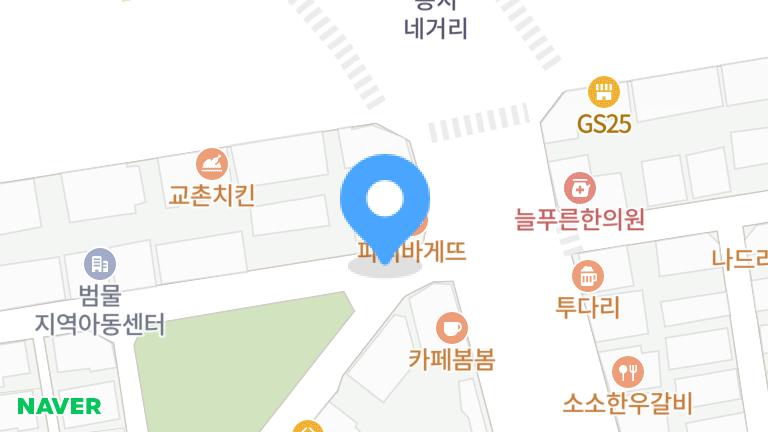Select the GS25 convenience store marker
This screenshot has height=432, width=768.
tap(603, 93)
